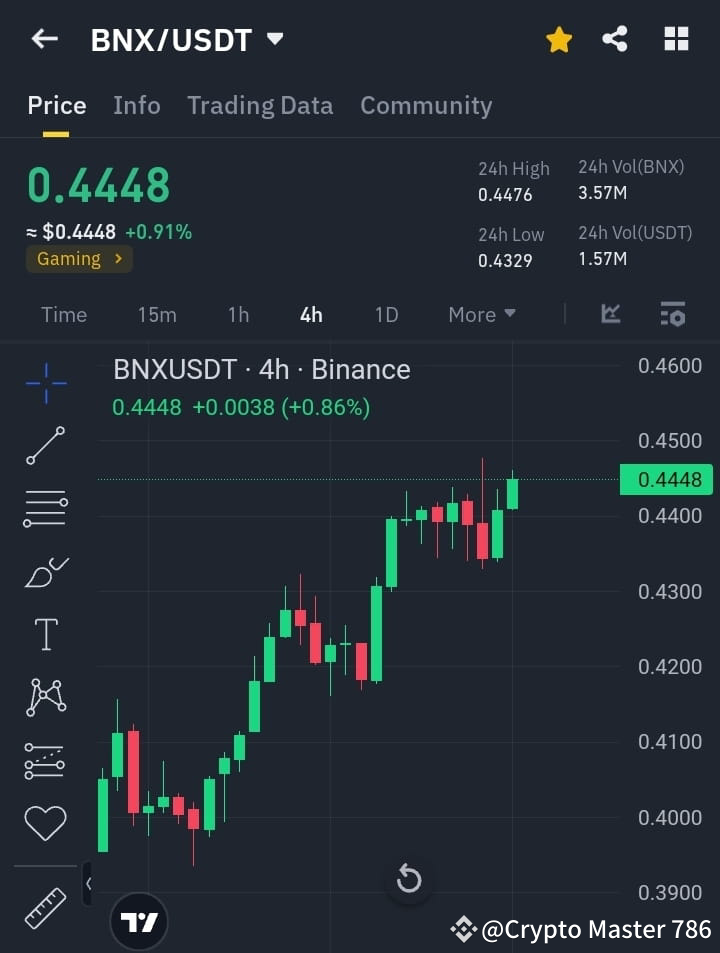This screenshot has width=720, height=953.
Task: Select the brush drawing tool
Action: 44,571
